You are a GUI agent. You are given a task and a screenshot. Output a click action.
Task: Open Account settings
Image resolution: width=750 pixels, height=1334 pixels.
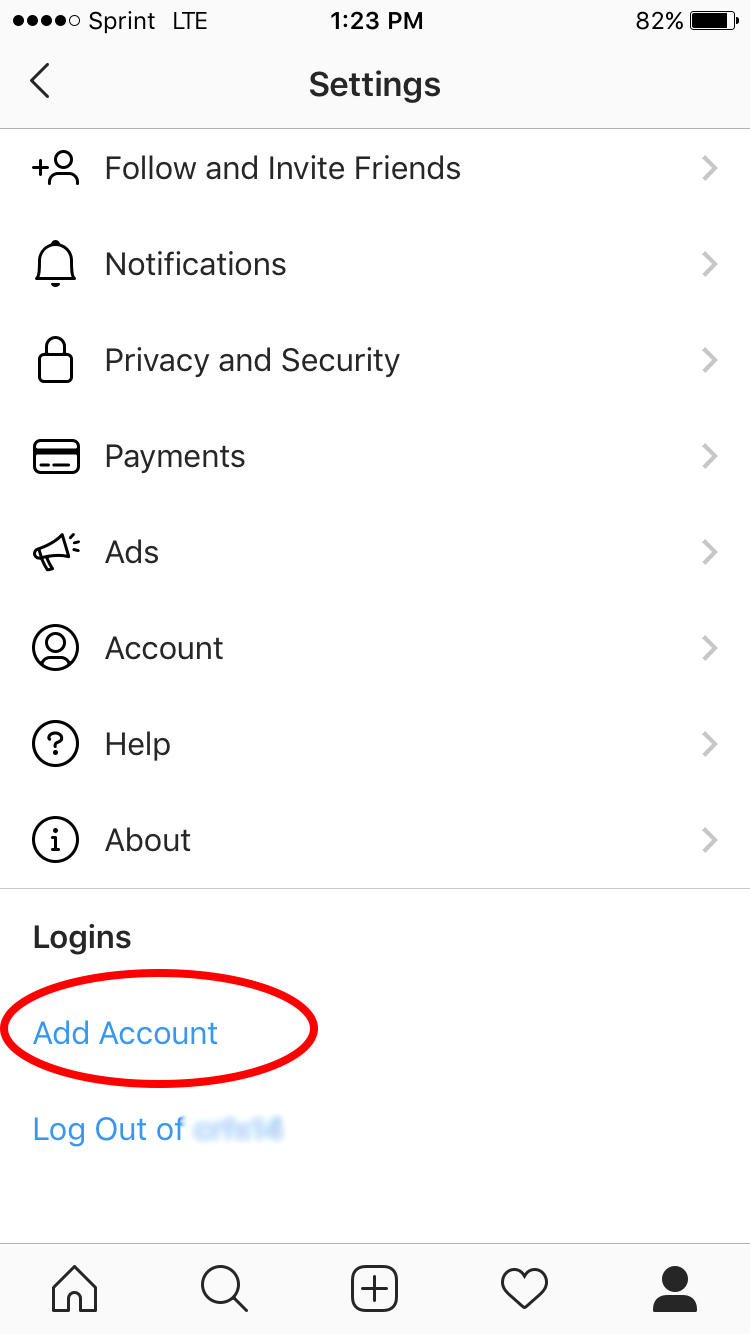tap(164, 648)
